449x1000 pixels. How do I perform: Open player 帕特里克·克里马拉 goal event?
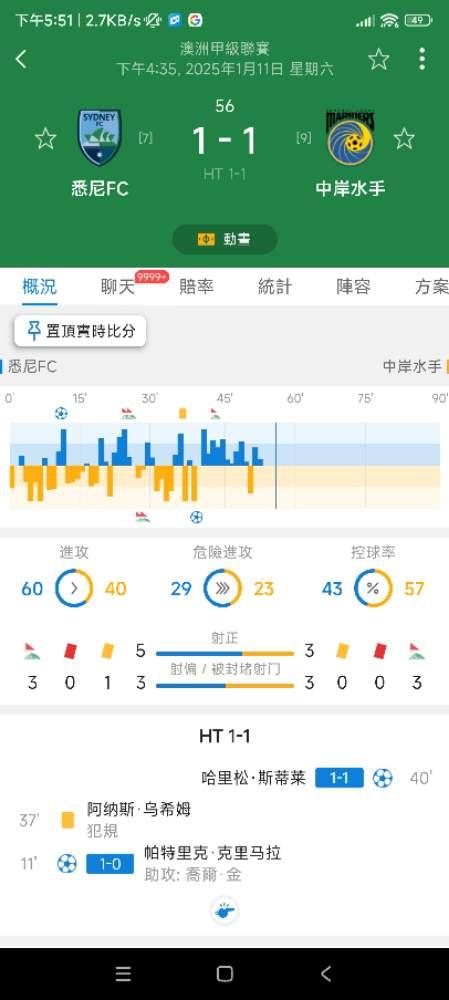[213, 853]
